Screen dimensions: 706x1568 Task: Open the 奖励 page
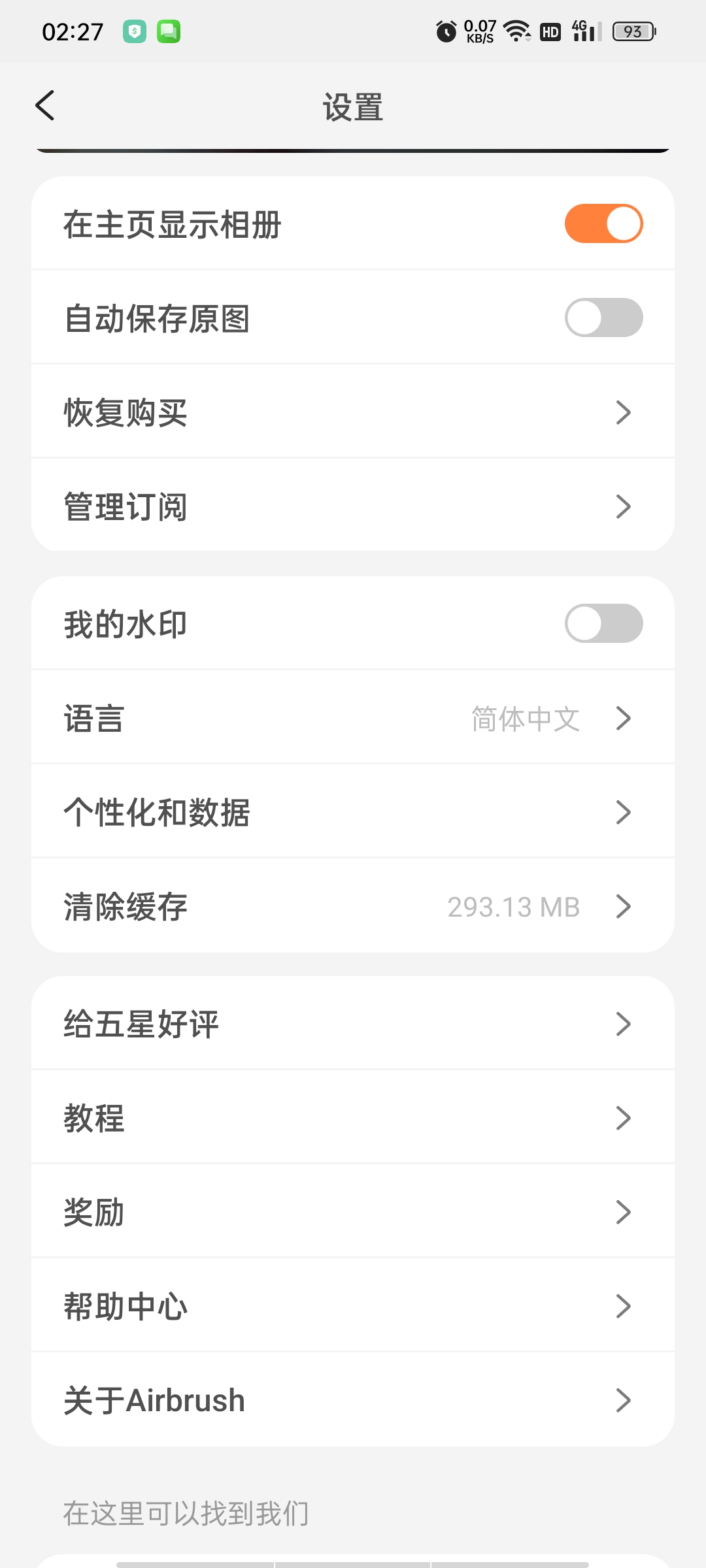353,1211
